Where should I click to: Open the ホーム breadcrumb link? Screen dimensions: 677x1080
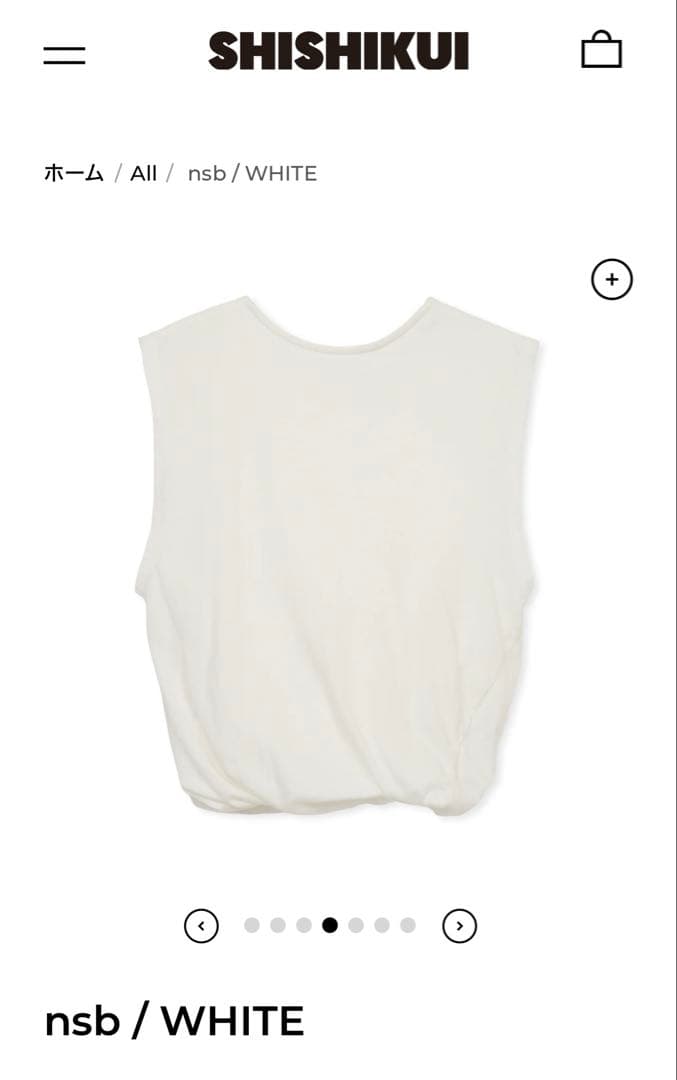pos(74,173)
